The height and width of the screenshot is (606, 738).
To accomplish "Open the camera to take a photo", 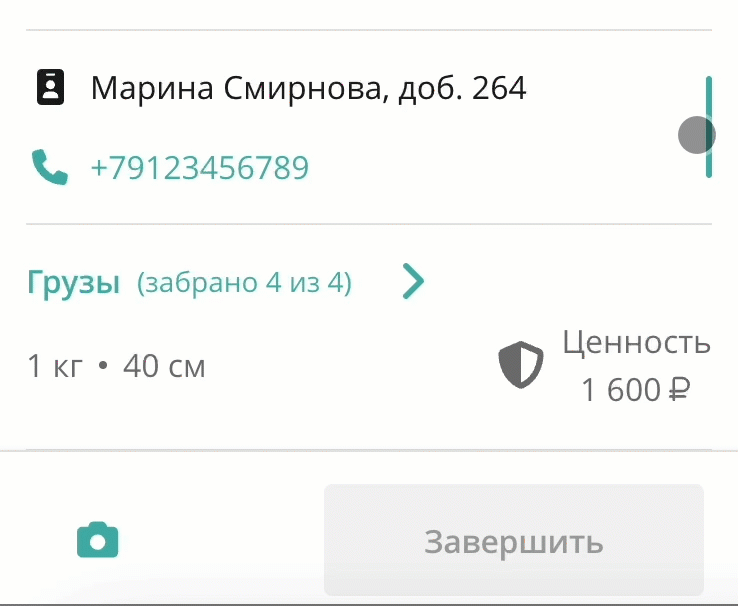I will point(98,540).
